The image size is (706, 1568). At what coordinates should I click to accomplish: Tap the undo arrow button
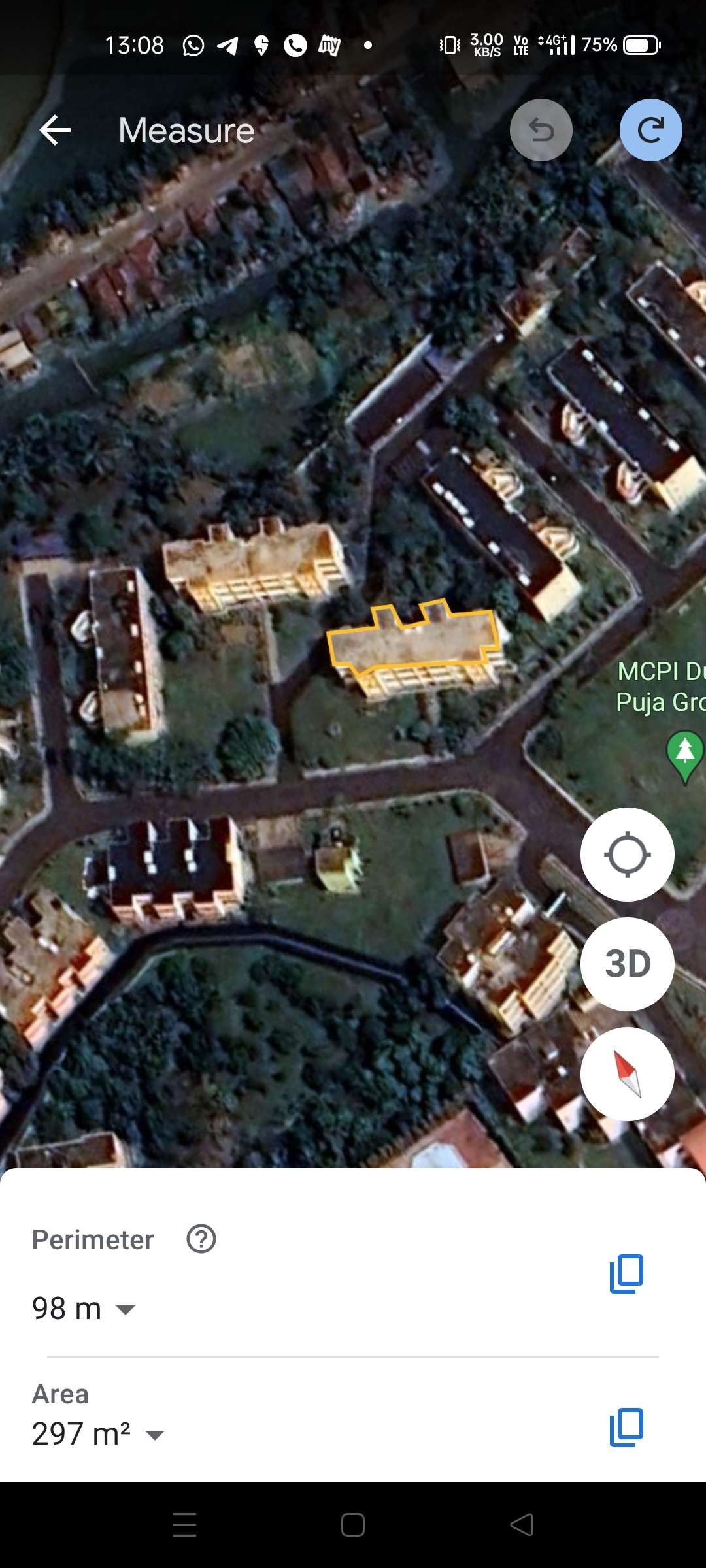pyautogui.click(x=541, y=130)
